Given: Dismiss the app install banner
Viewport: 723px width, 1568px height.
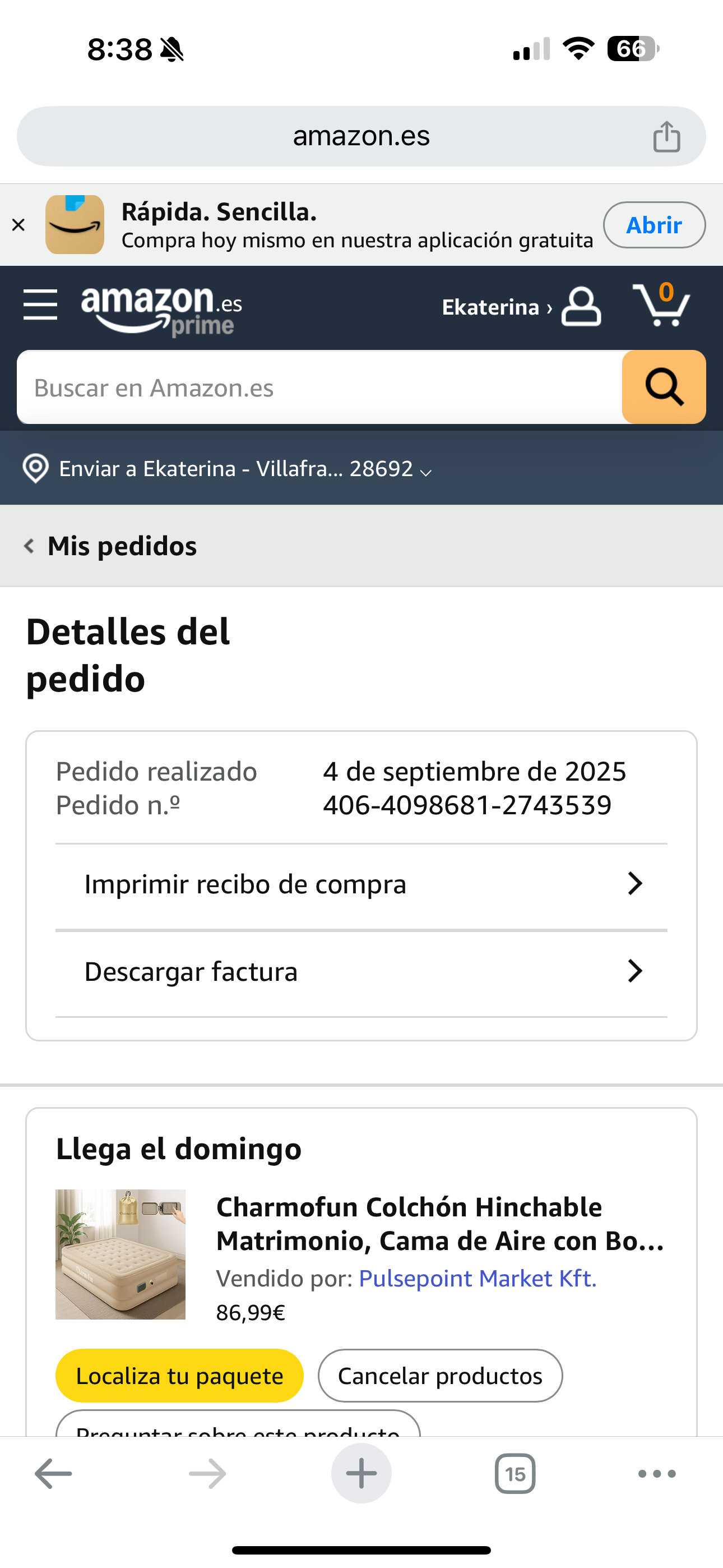Looking at the screenshot, I should (18, 225).
